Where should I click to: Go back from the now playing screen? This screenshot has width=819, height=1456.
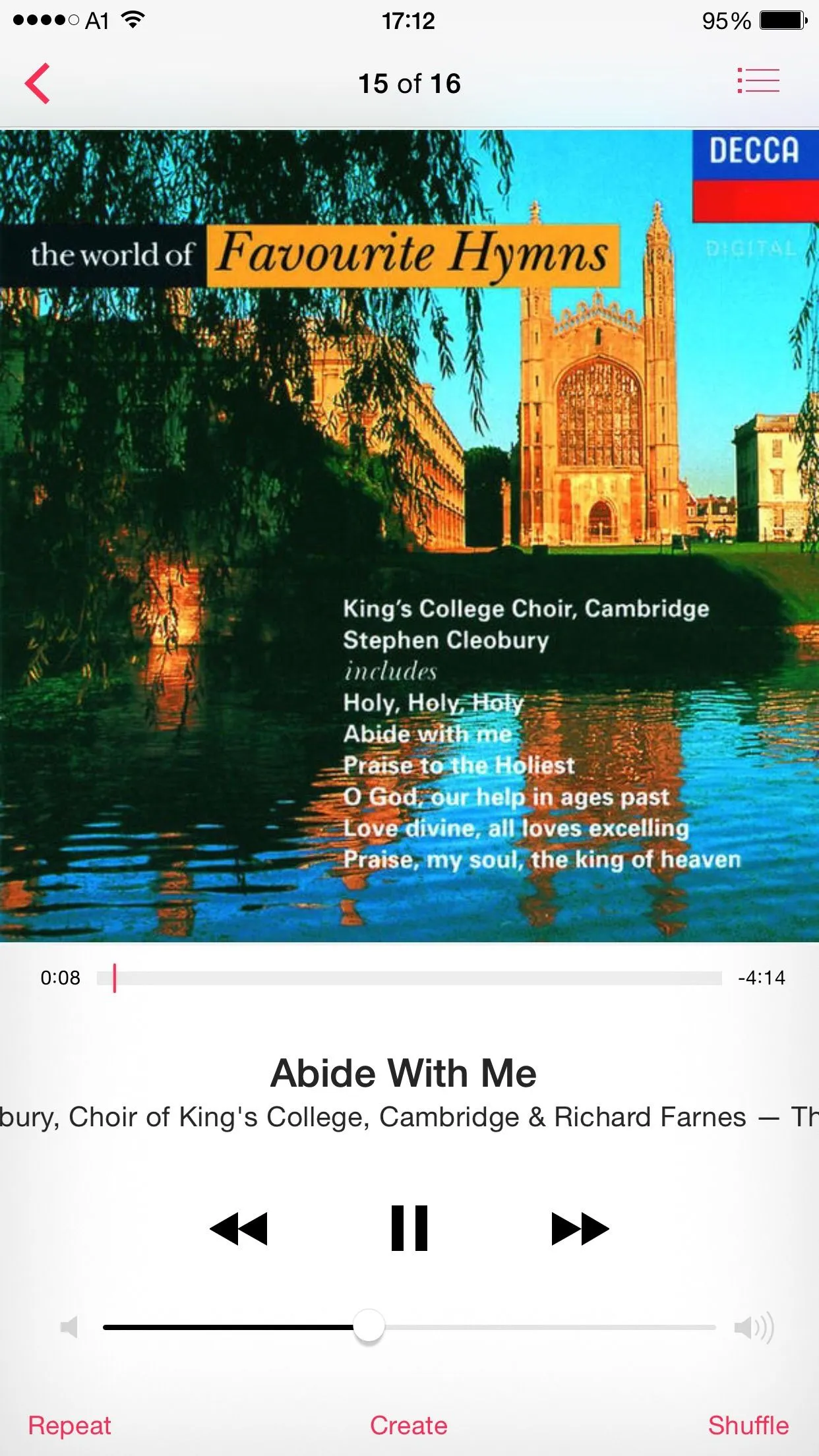point(38,84)
